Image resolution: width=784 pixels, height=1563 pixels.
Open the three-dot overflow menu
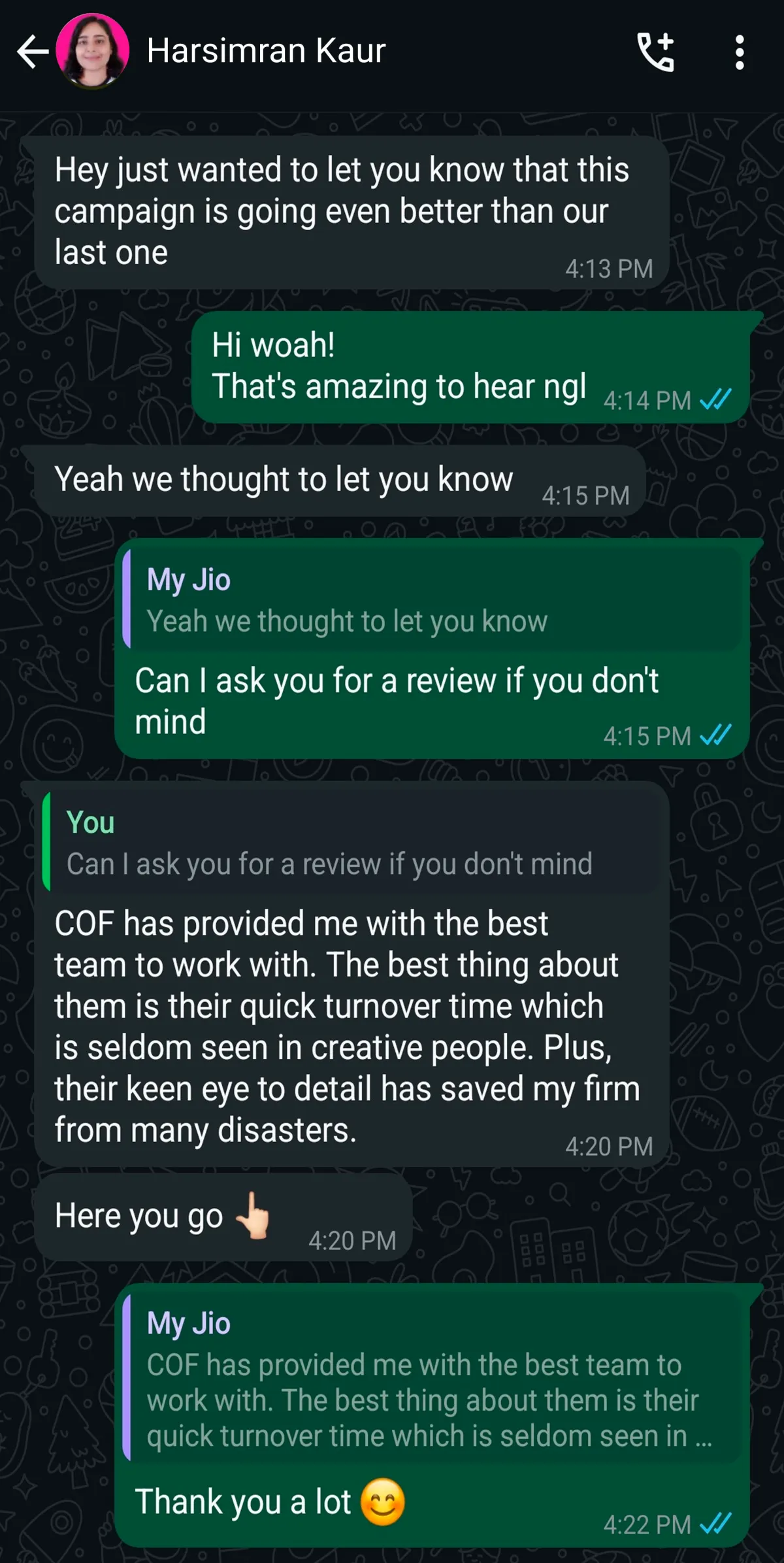[x=740, y=52]
